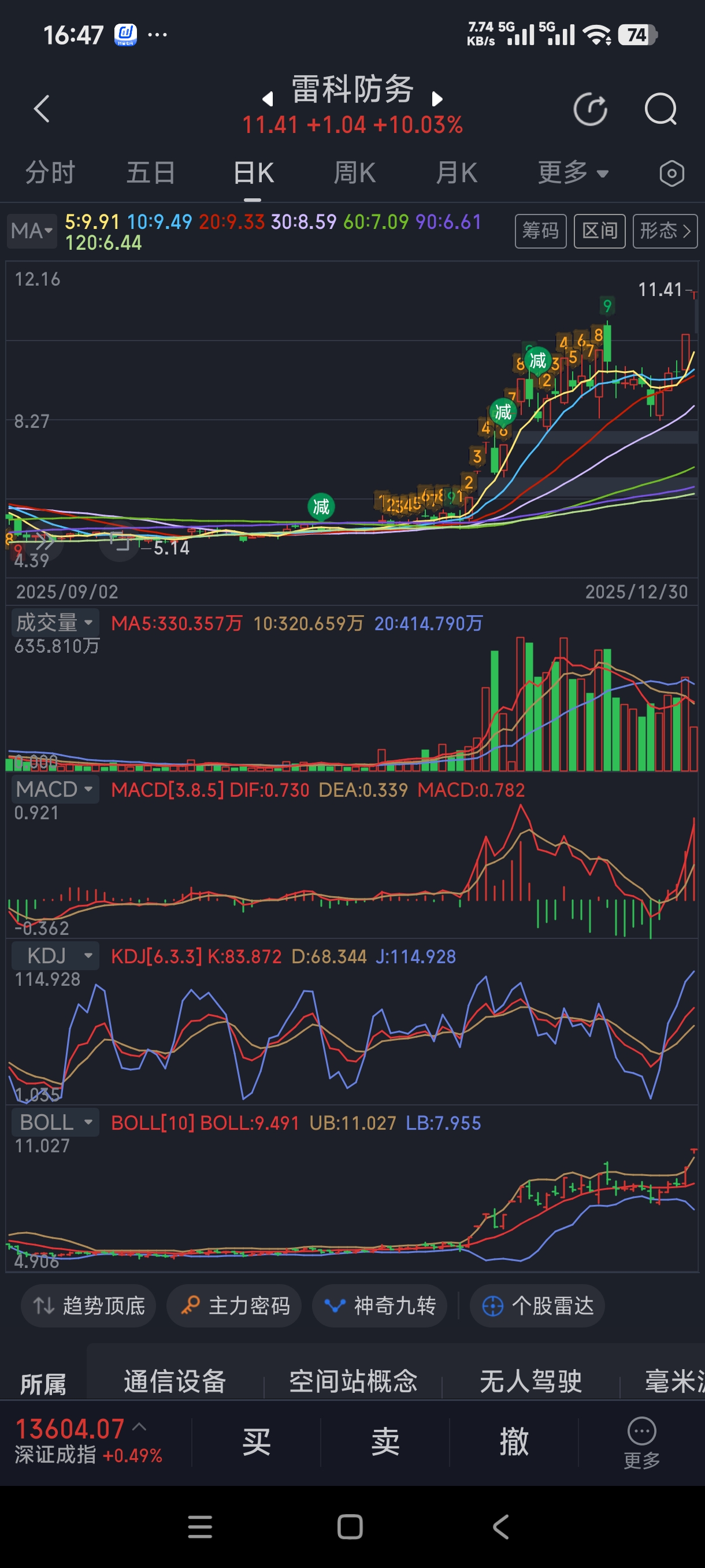Select the 周K chart tab
Image resolution: width=705 pixels, height=1568 pixels.
354,173
